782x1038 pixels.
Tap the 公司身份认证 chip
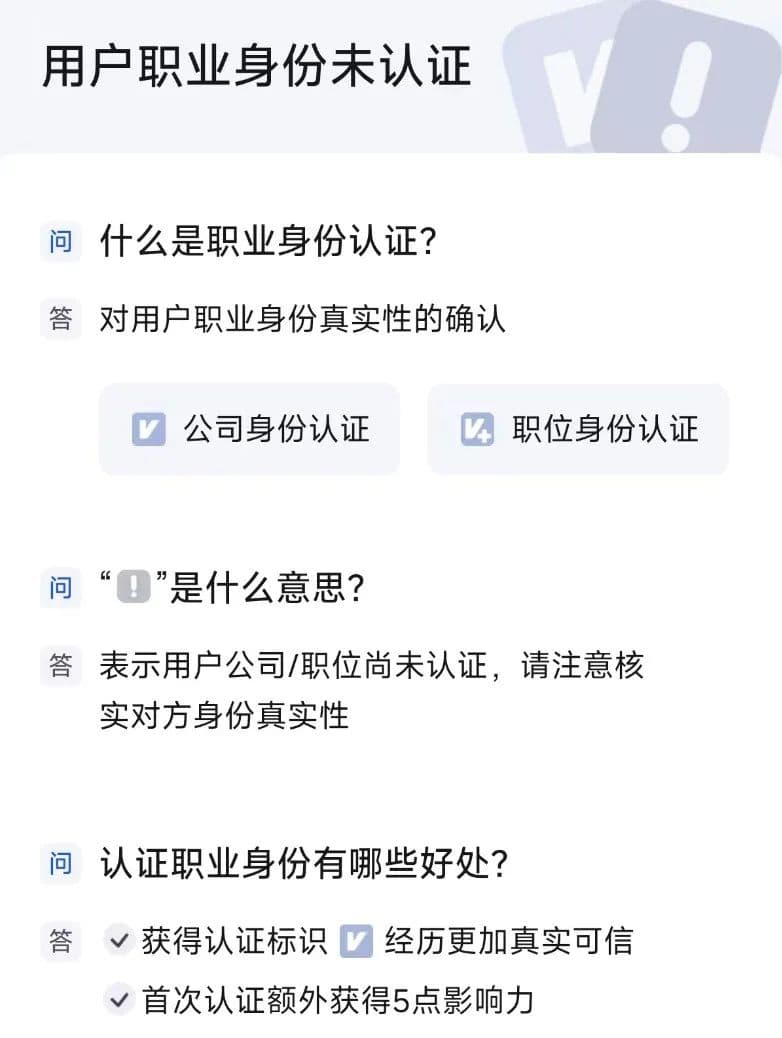point(249,429)
